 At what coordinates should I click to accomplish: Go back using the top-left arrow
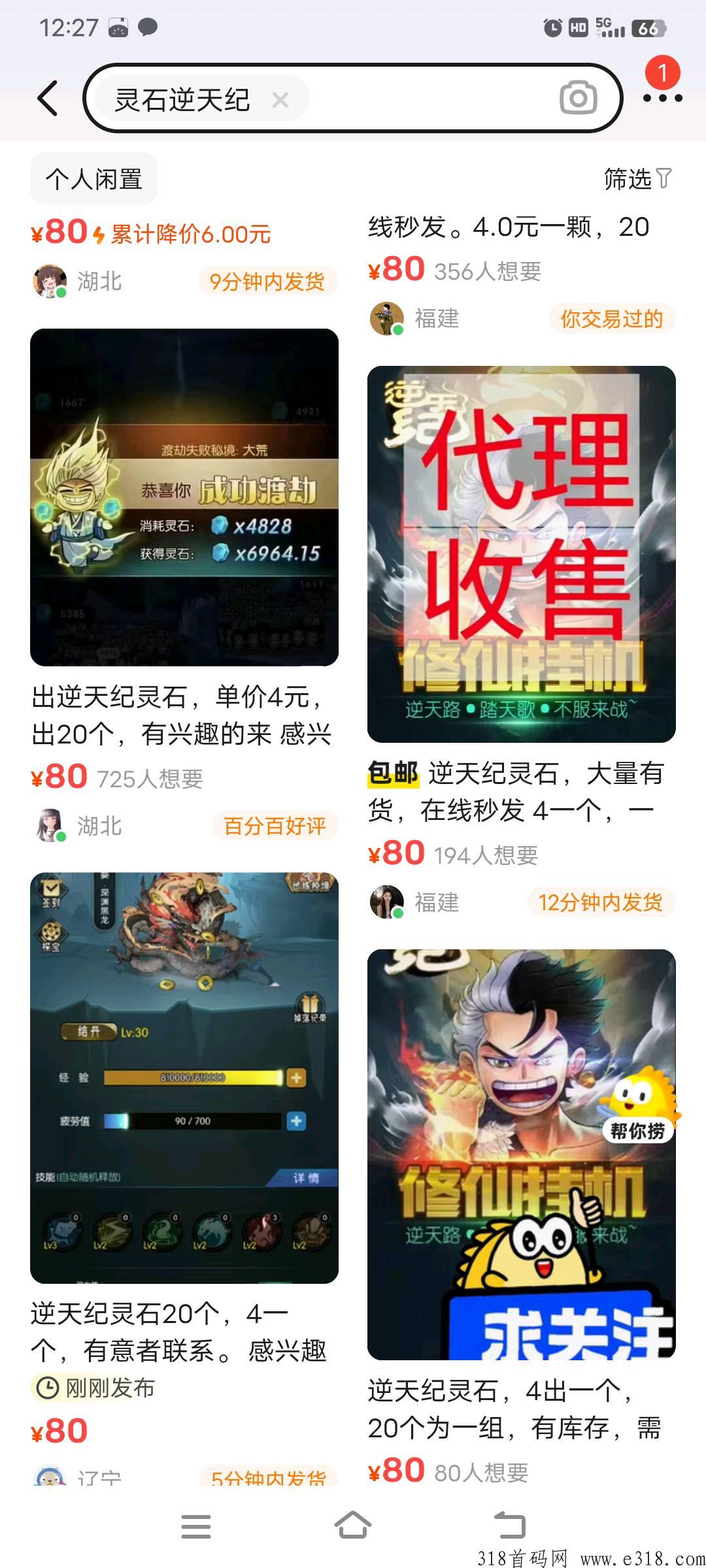48,99
